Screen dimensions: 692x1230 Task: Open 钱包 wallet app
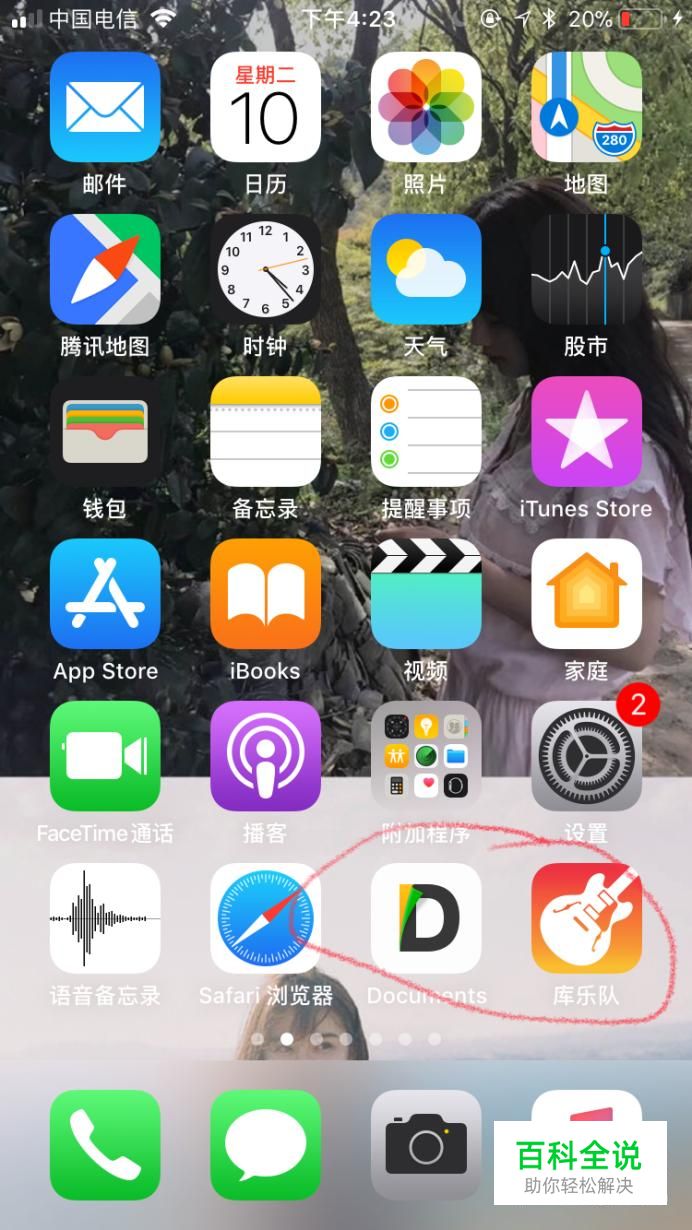tap(105, 431)
